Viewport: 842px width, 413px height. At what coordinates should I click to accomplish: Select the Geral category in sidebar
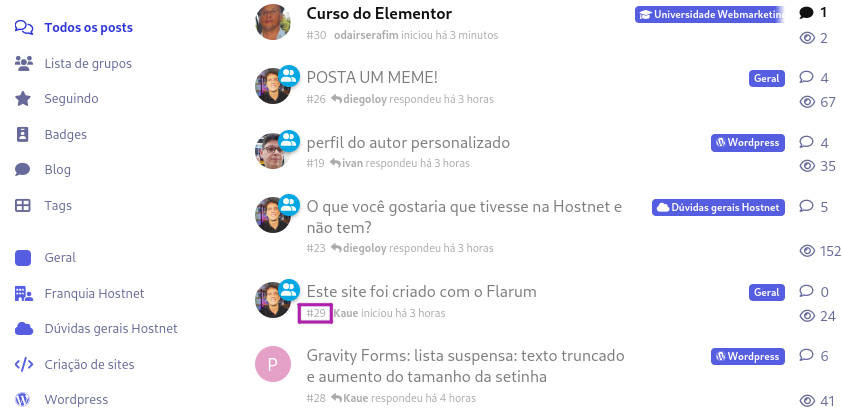[60, 257]
